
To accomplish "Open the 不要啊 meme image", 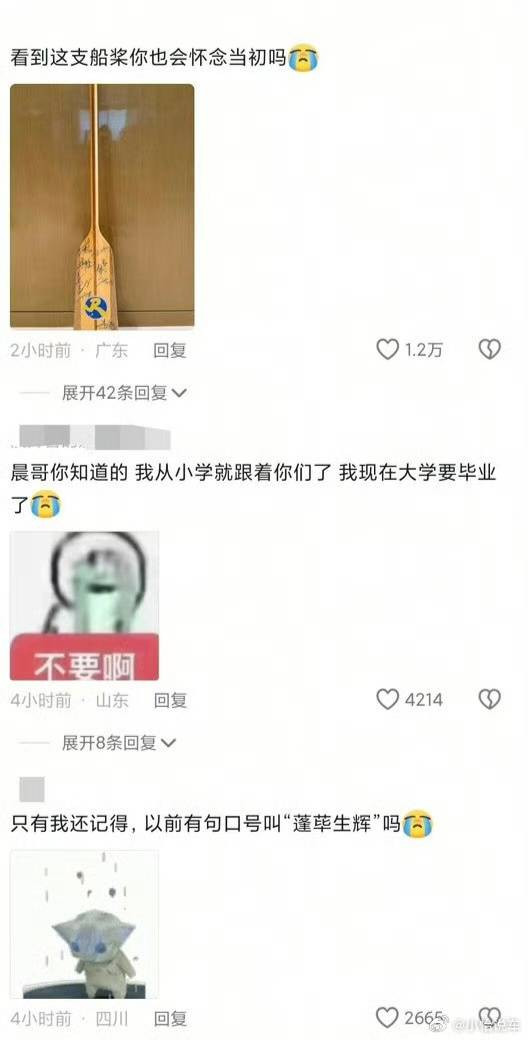I will coord(84,606).
